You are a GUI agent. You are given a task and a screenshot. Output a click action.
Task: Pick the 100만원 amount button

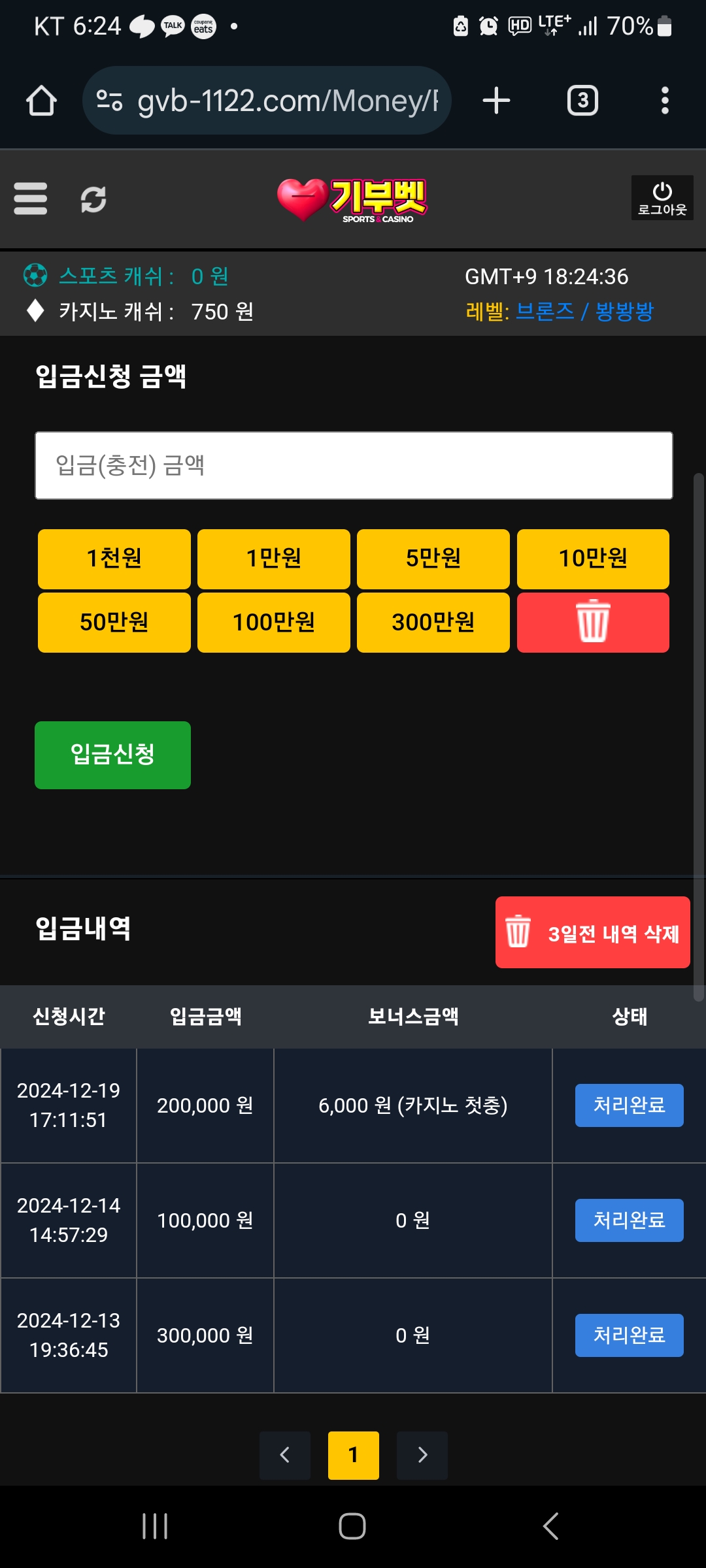tap(274, 623)
